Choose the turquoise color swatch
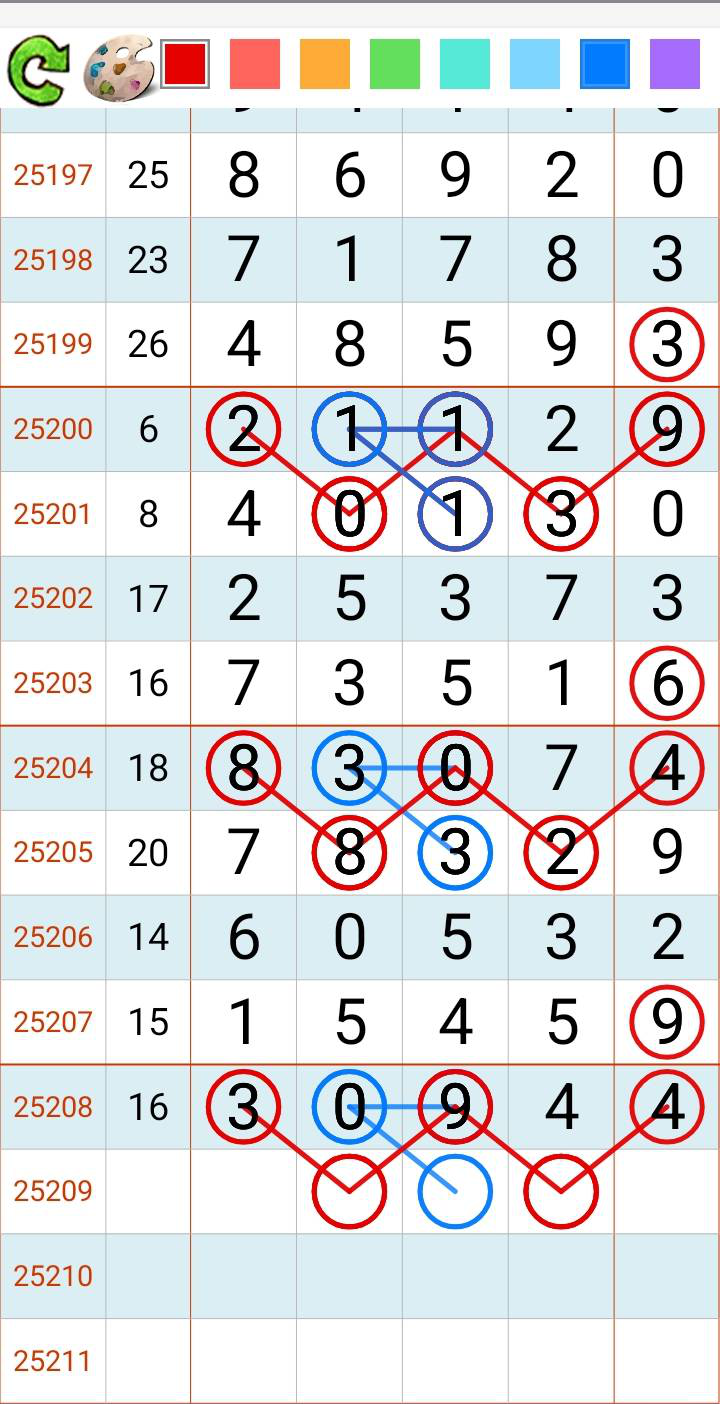720x1404 pixels. pyautogui.click(x=465, y=64)
